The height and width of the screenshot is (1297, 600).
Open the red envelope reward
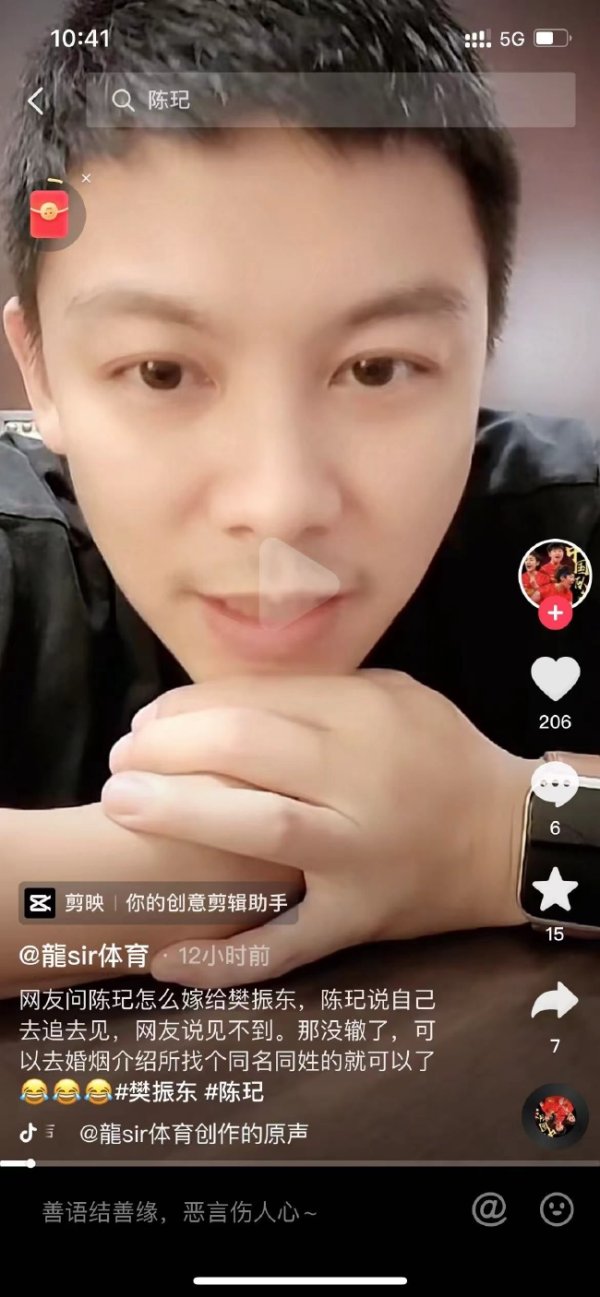pyautogui.click(x=48, y=211)
